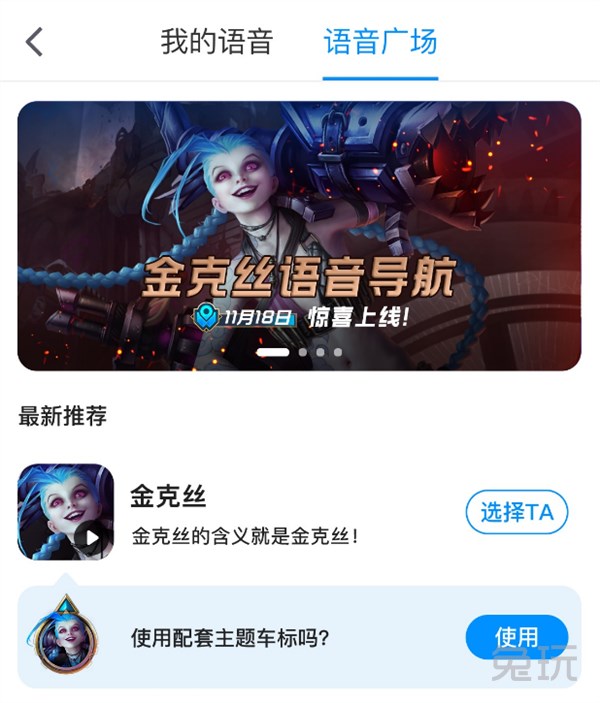
Task: Tap 选择TA for the 金克丝 voice
Action: coord(516,513)
